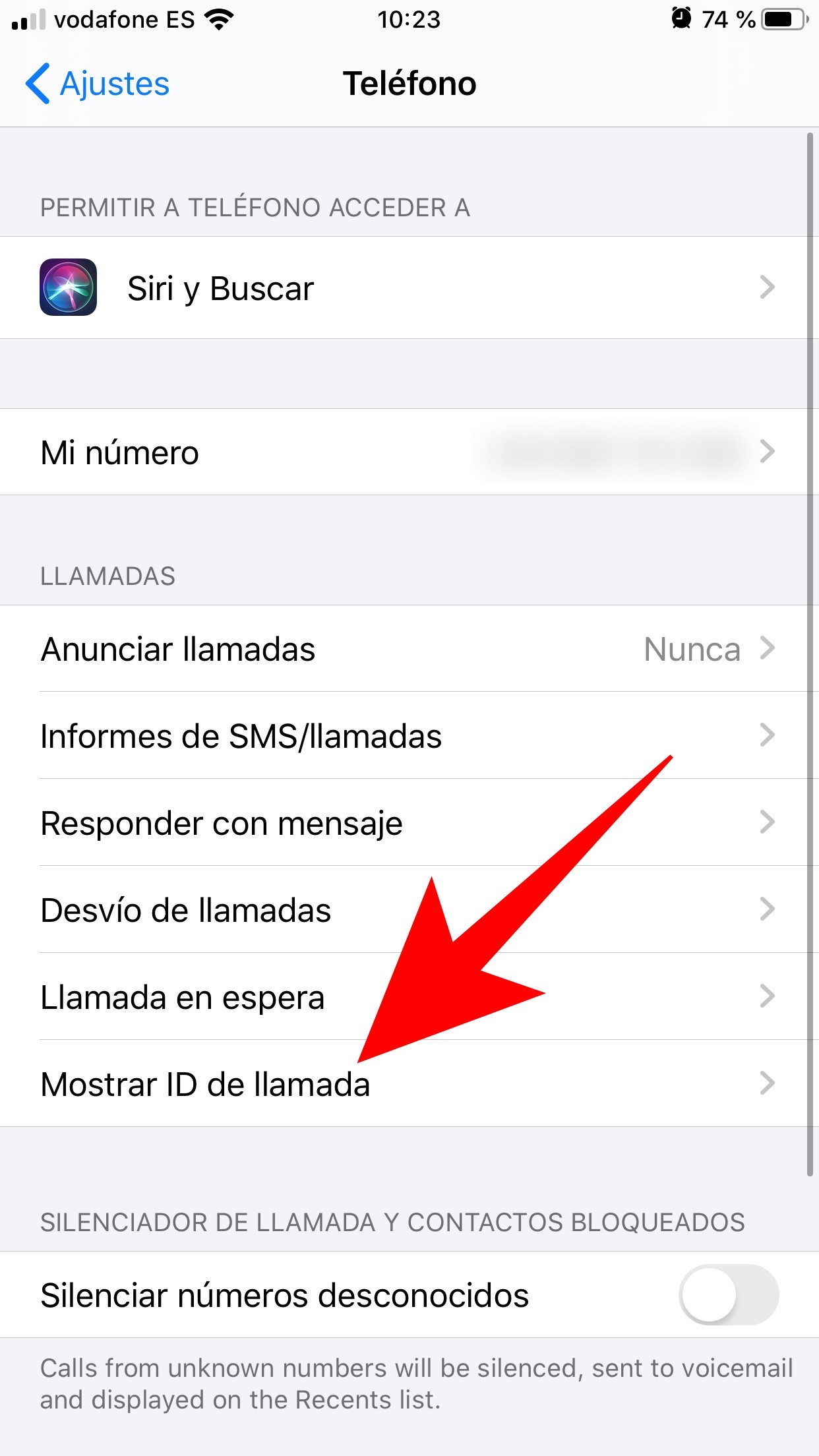Open Anunciar llamadas options

pyautogui.click(x=409, y=649)
